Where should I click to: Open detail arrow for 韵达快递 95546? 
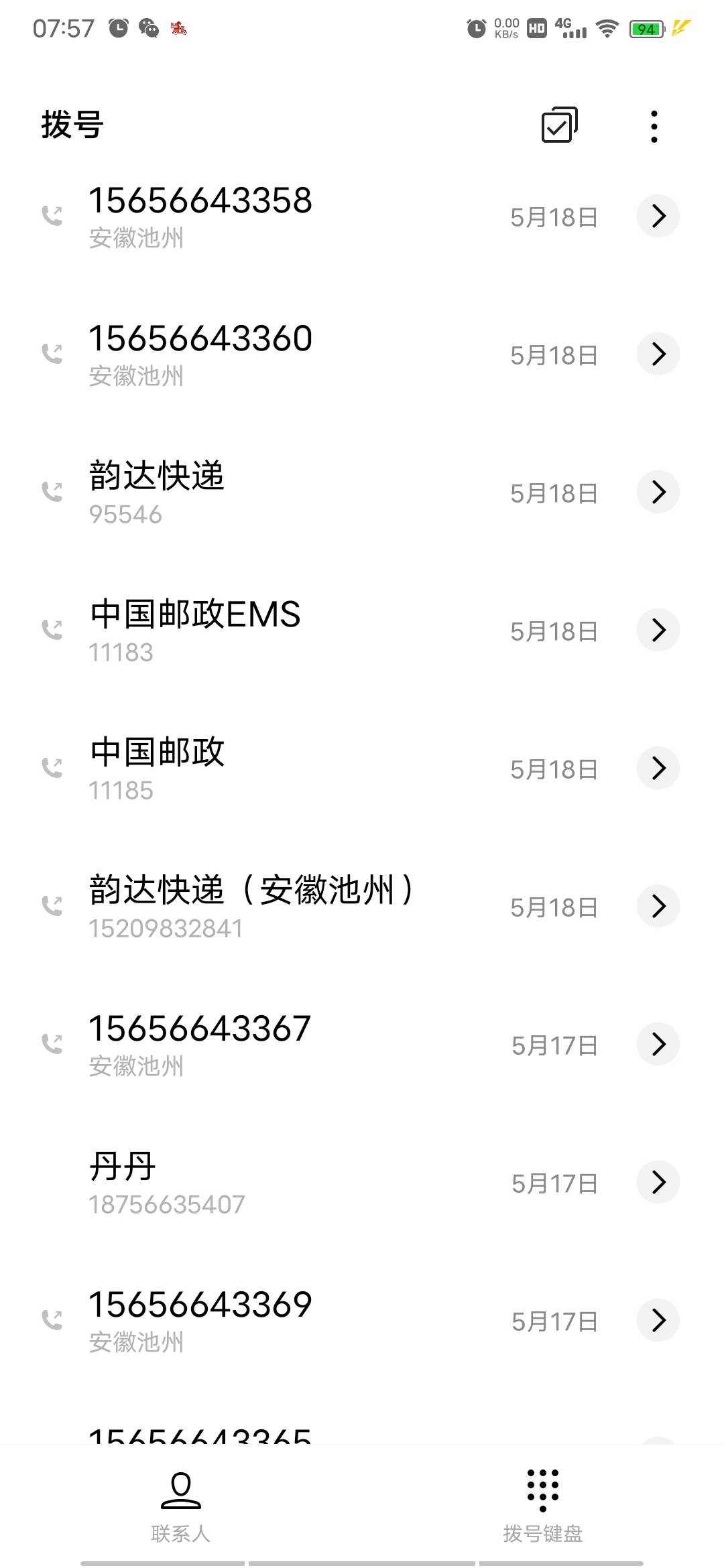(x=658, y=492)
